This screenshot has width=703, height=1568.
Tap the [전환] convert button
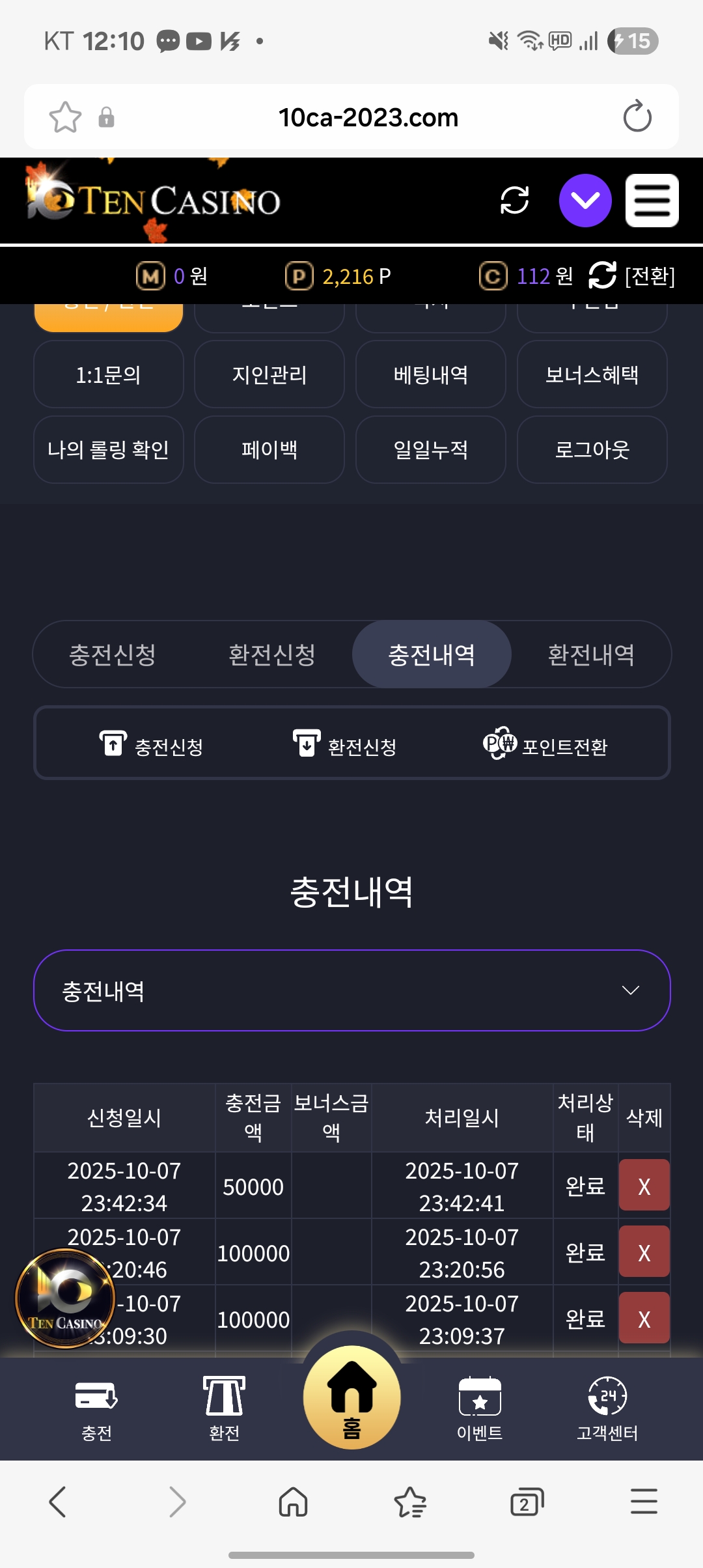[x=632, y=275]
